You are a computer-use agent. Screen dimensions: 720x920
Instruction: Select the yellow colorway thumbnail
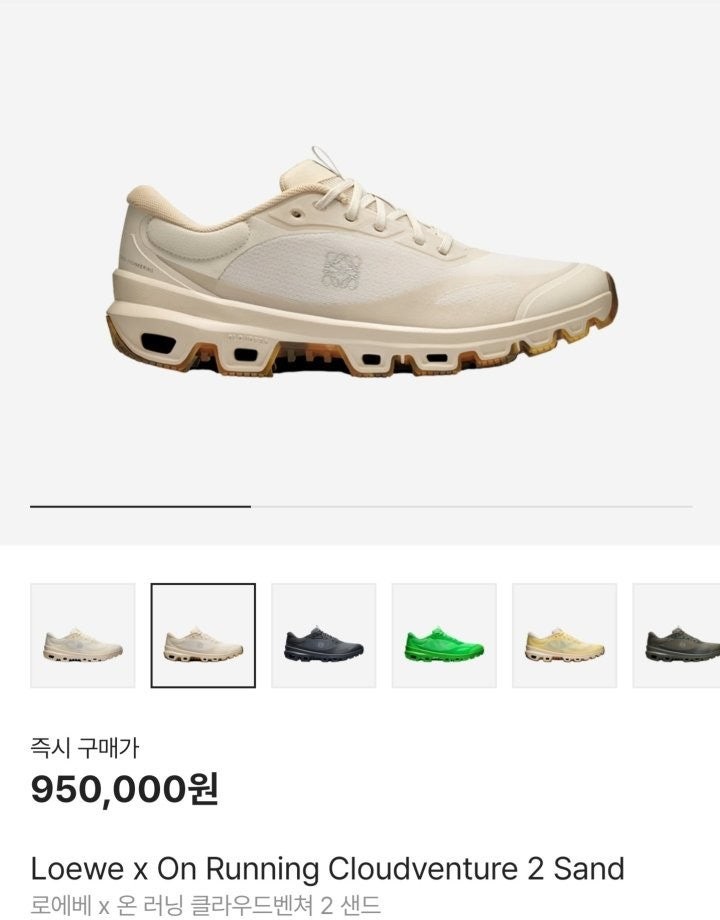pyautogui.click(x=564, y=635)
